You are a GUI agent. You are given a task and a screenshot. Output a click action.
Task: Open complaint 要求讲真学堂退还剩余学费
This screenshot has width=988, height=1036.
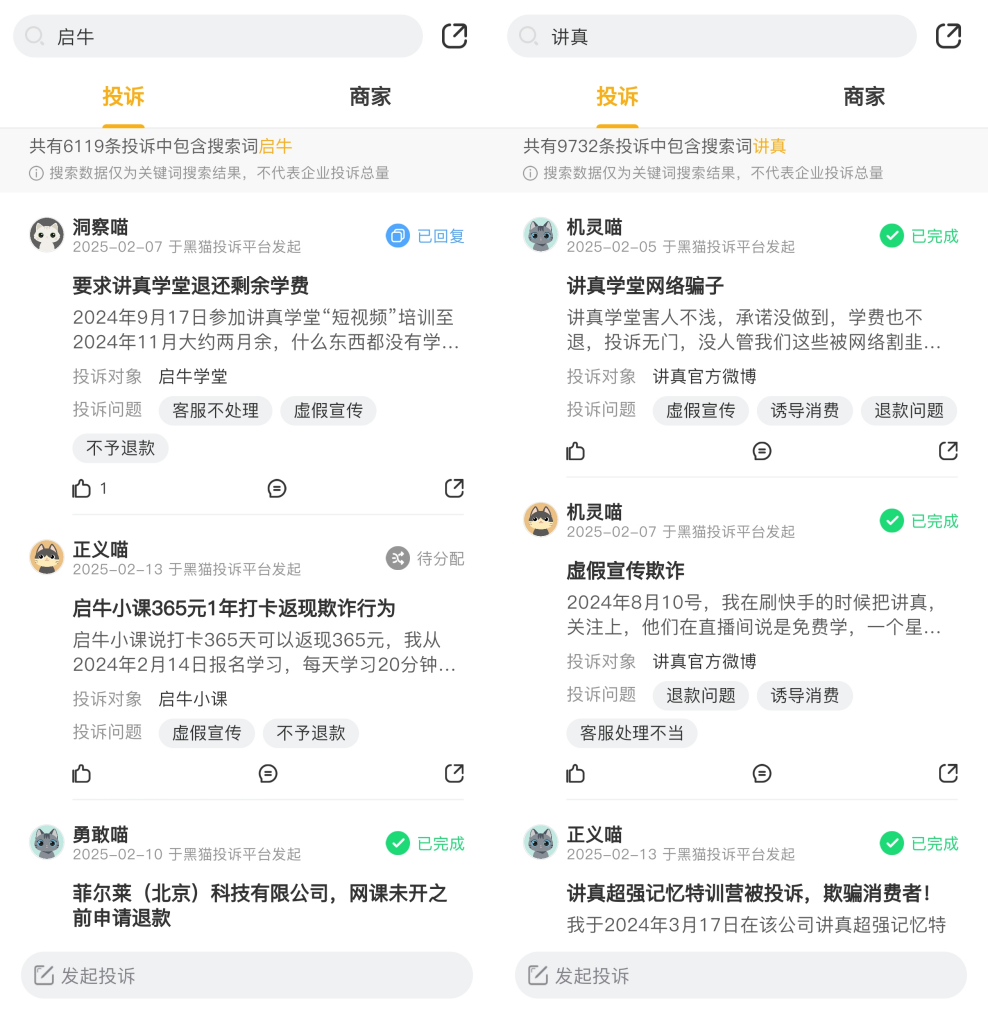click(191, 286)
